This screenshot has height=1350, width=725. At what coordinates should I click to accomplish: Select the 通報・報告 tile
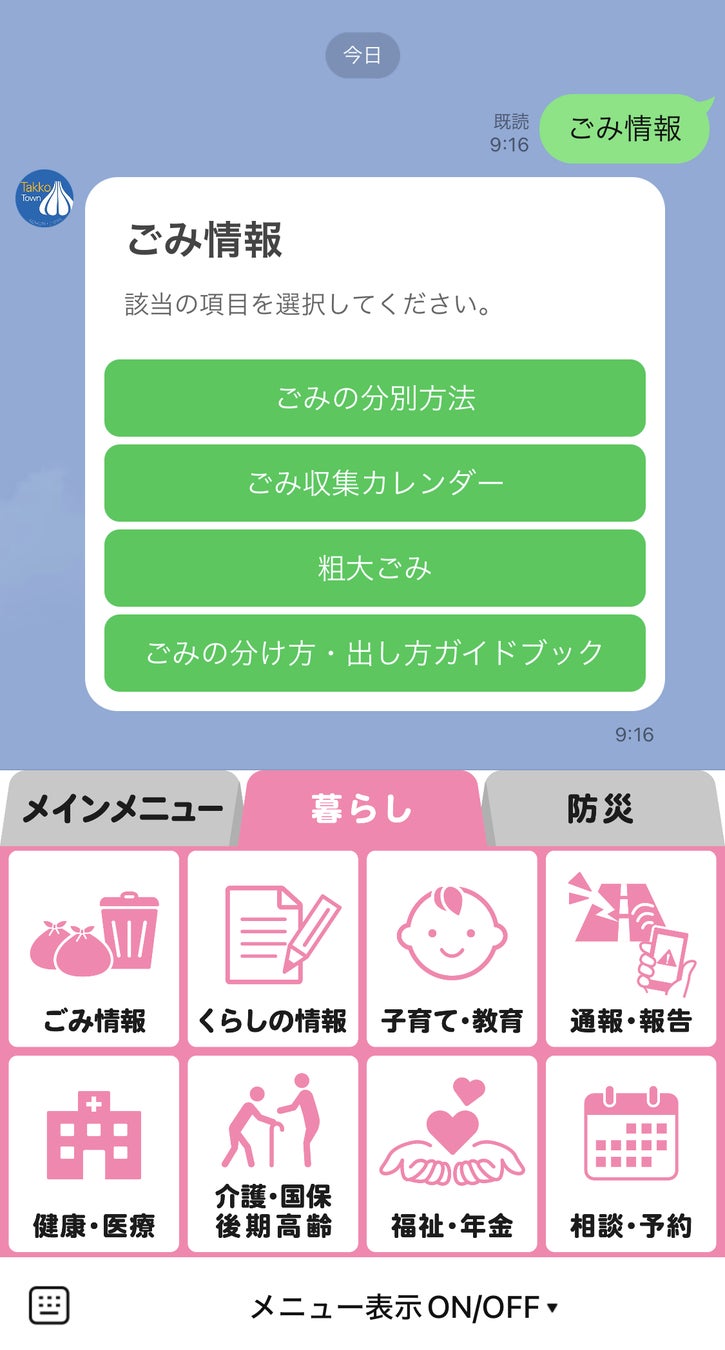tap(631, 948)
